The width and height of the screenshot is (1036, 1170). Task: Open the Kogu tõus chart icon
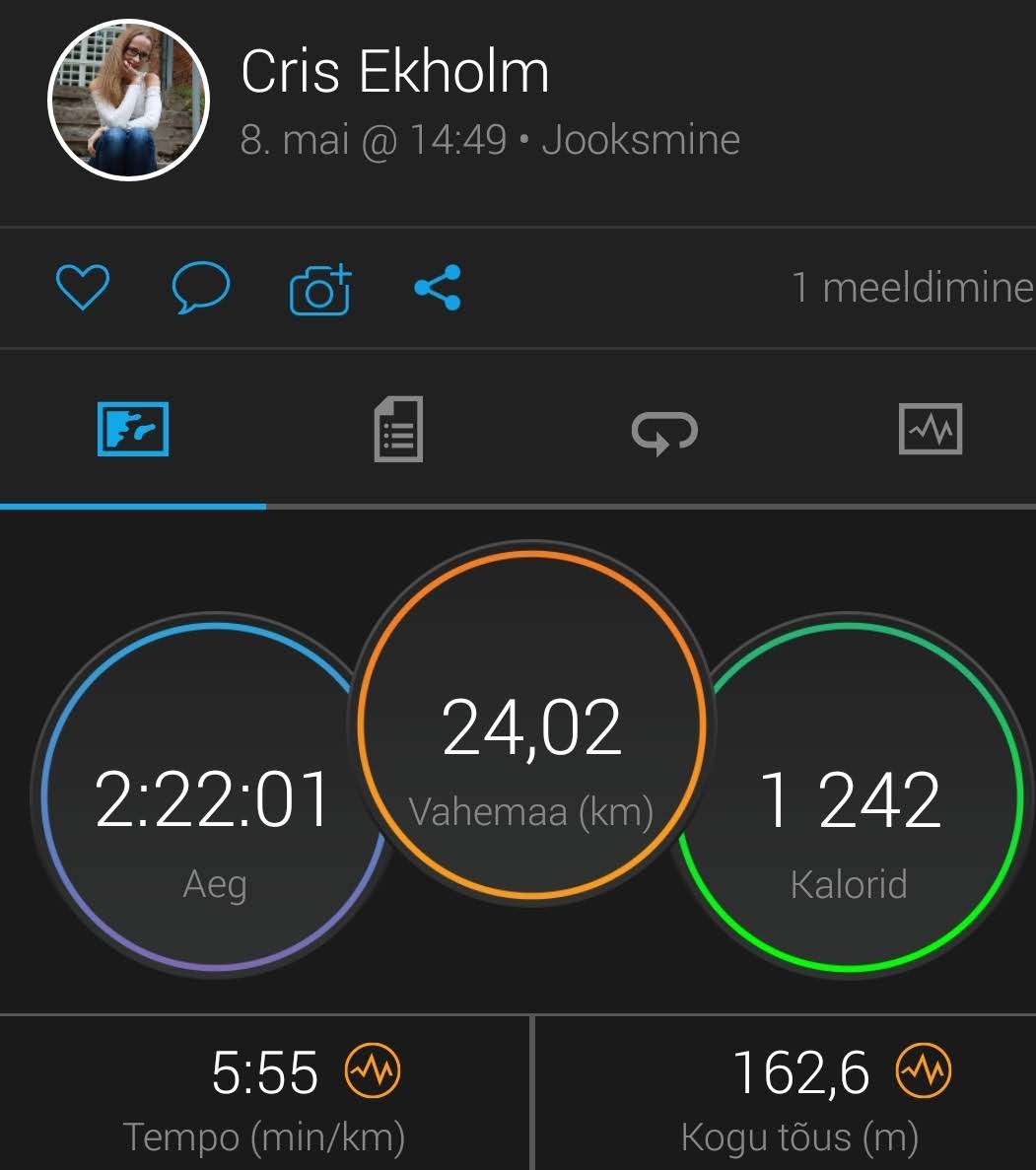(x=924, y=1071)
